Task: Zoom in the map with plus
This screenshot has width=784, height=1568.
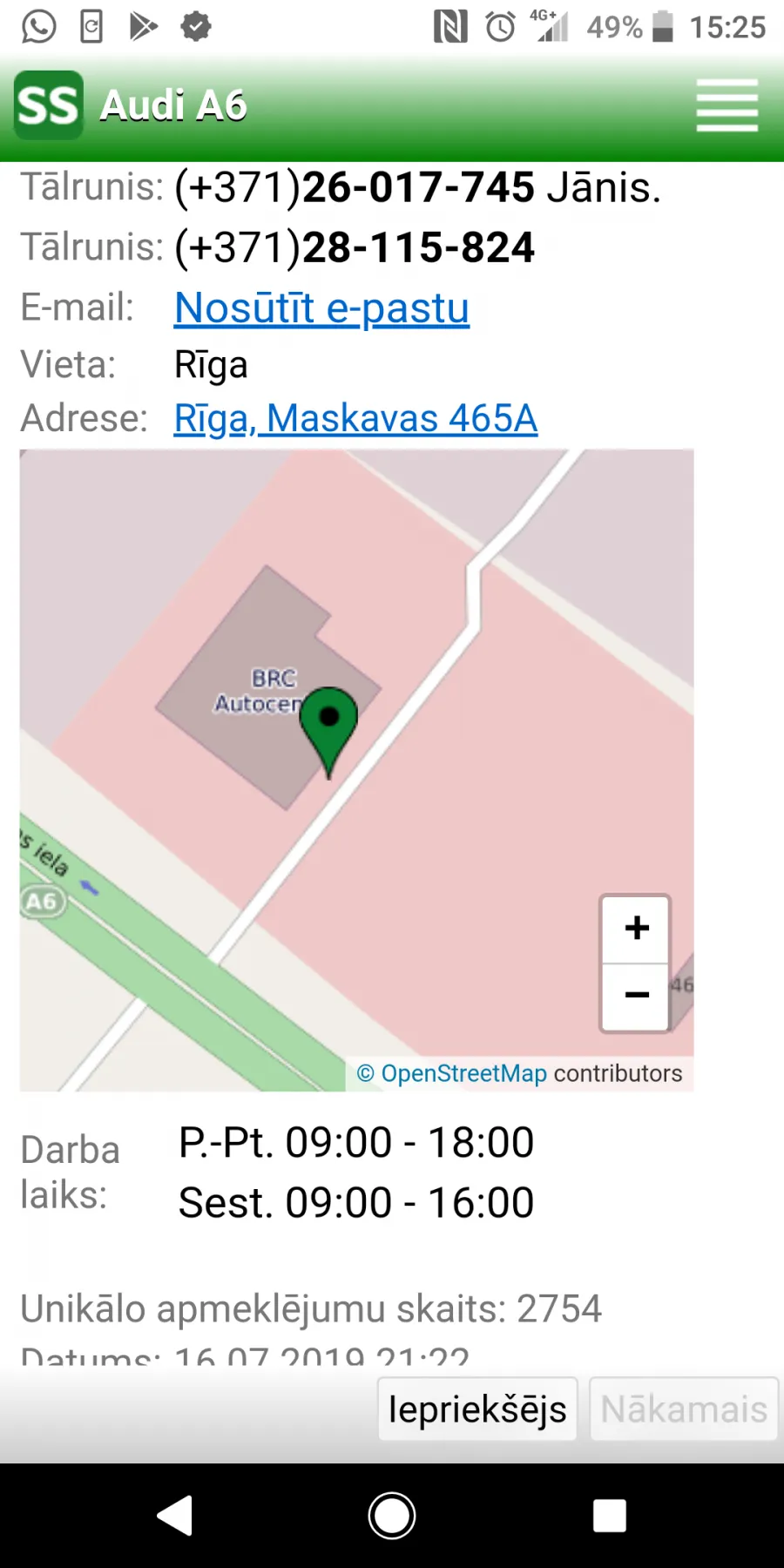Action: point(637,929)
